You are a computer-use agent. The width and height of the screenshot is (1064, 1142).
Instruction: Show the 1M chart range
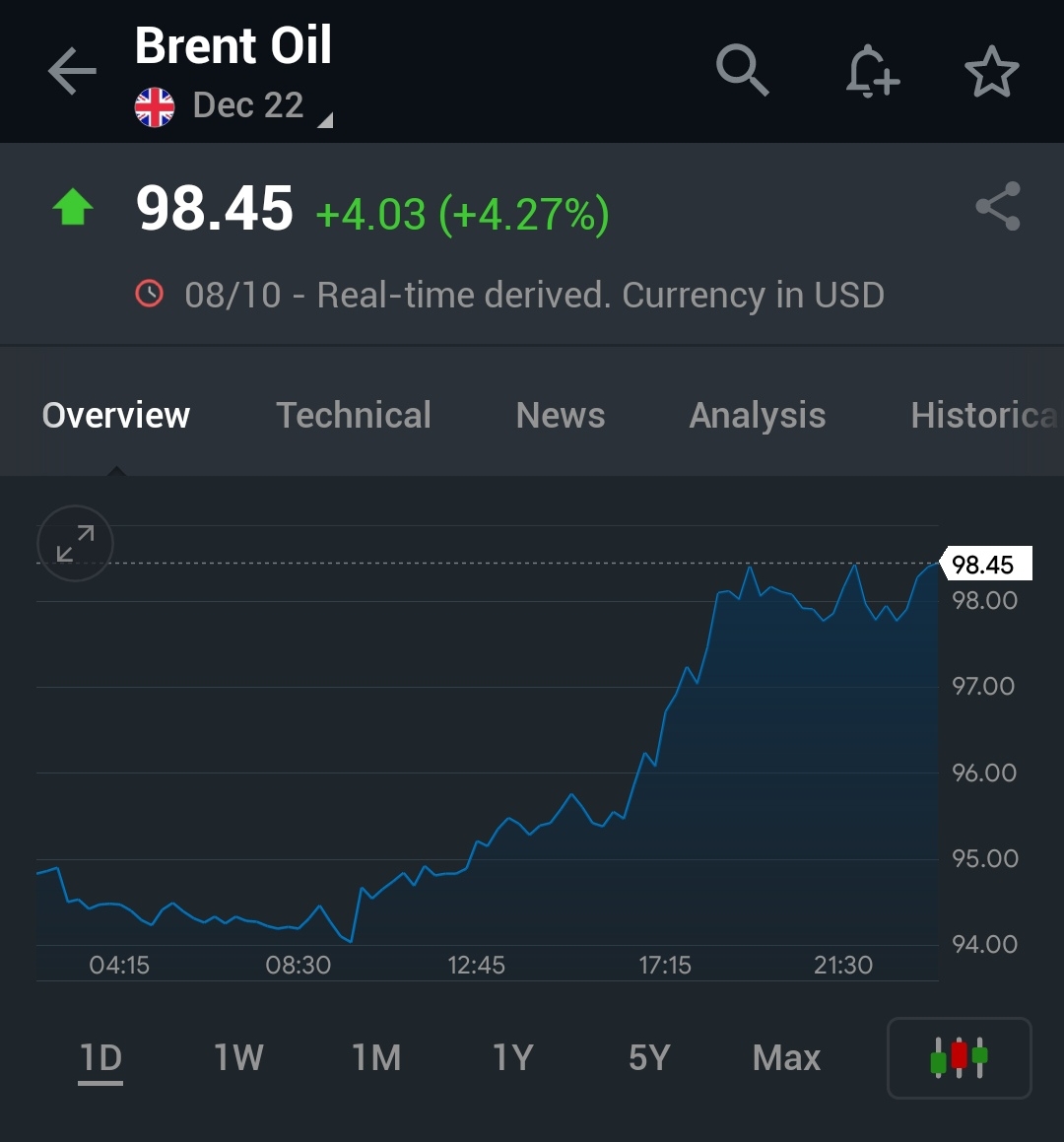click(376, 1058)
